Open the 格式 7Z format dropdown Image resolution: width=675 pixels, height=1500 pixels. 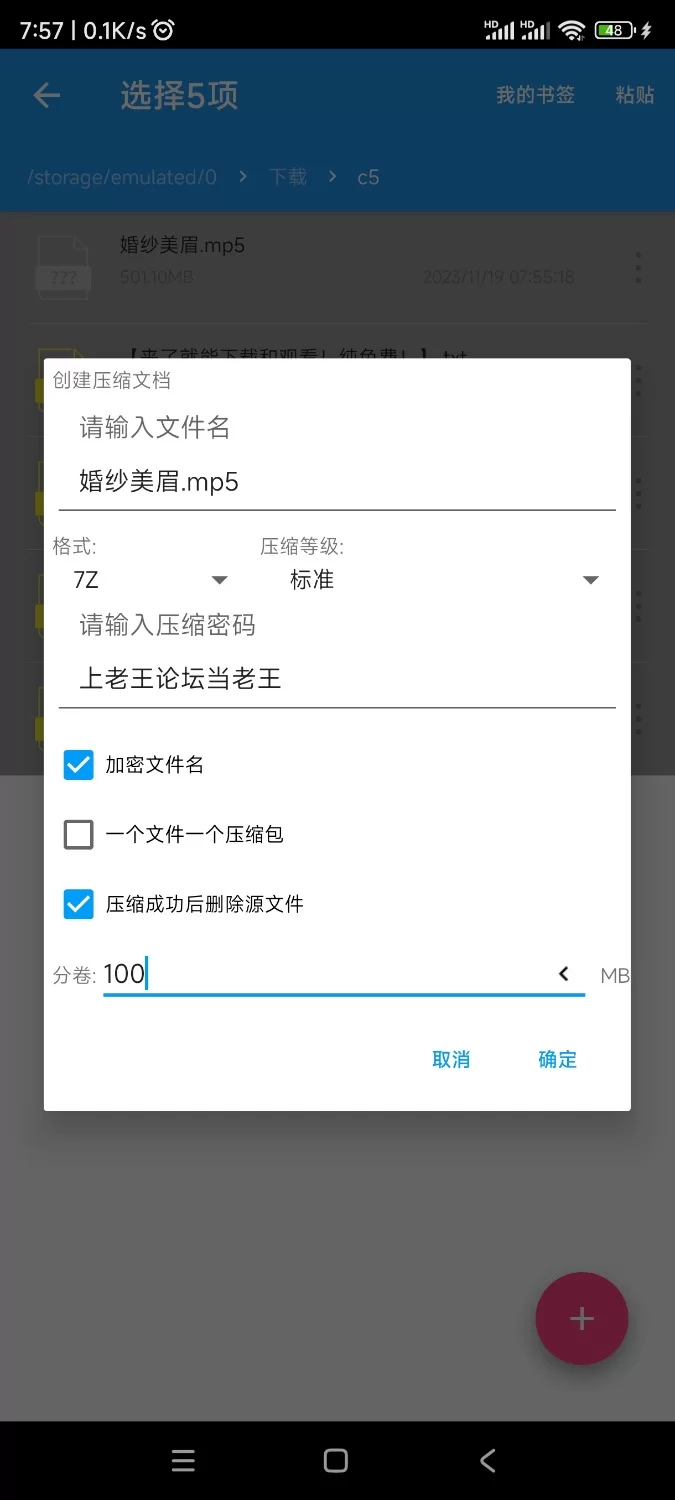(x=150, y=580)
